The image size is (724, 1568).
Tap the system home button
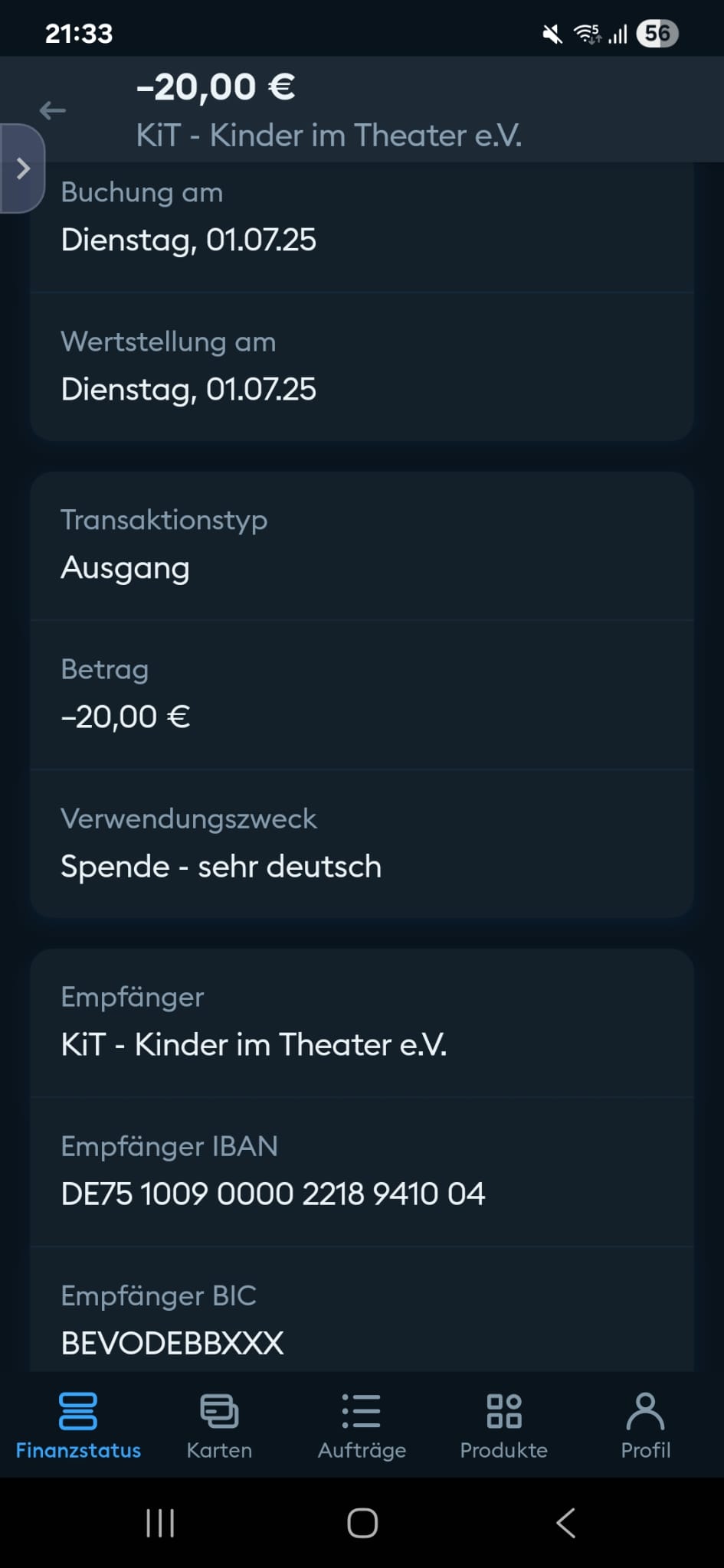(x=362, y=1523)
